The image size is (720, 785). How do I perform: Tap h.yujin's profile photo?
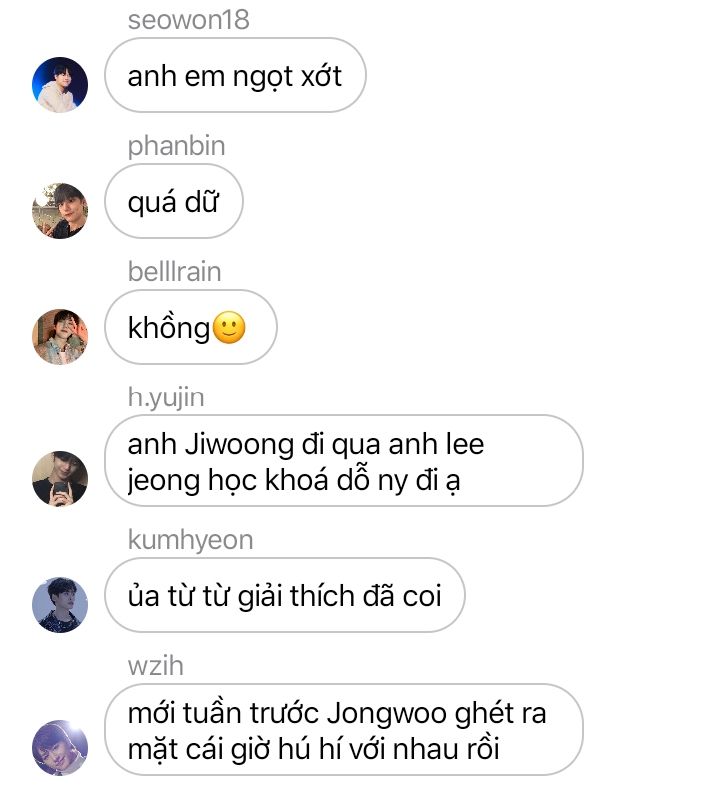[60, 478]
